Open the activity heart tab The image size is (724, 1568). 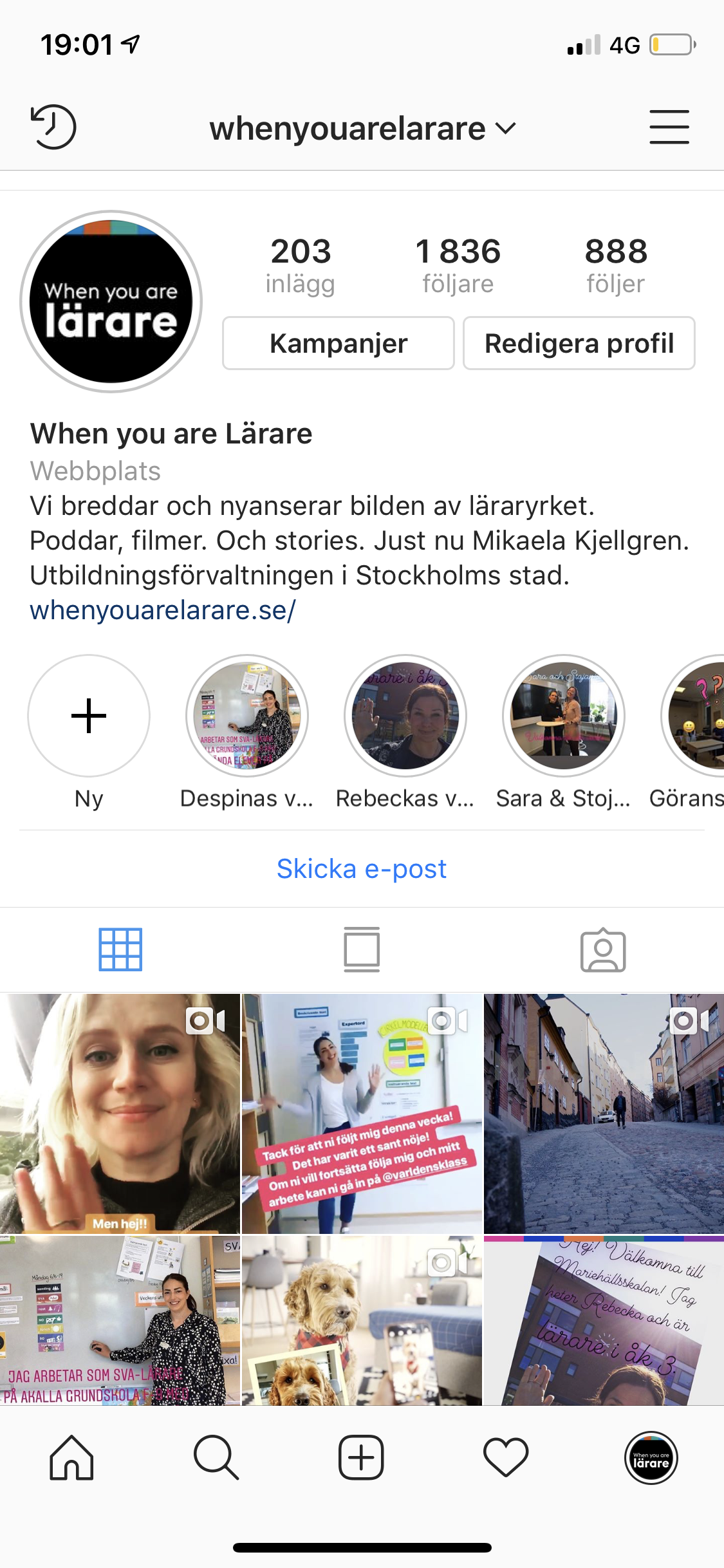point(506,1457)
